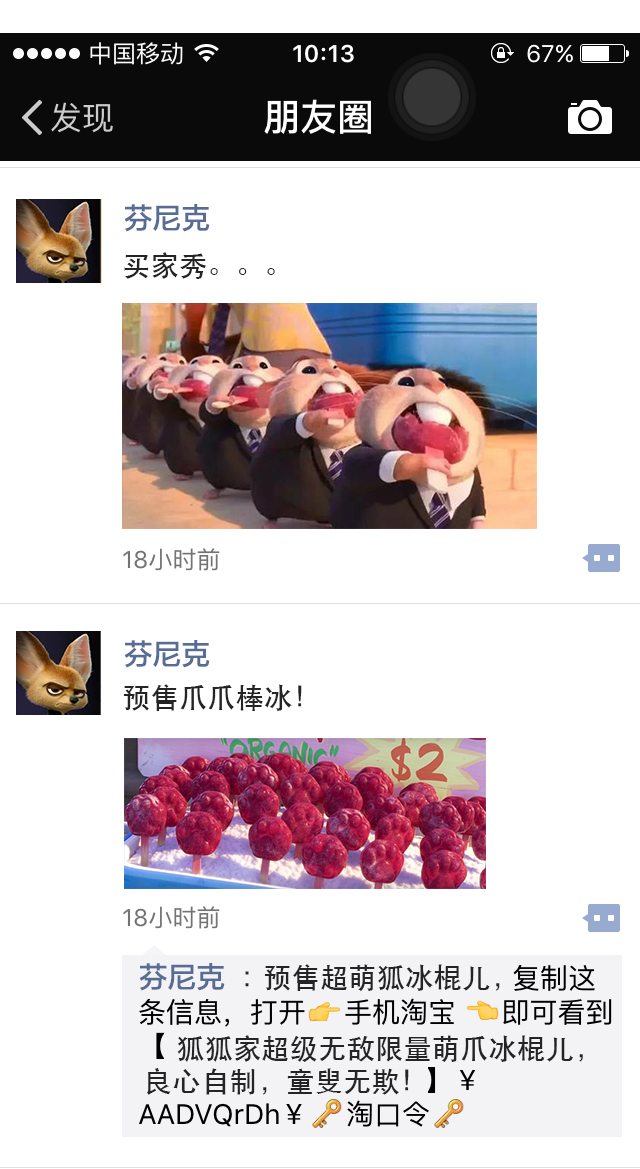View the hamsters photo in the 买家秀 post
This screenshot has width=640, height=1169.
tap(329, 415)
